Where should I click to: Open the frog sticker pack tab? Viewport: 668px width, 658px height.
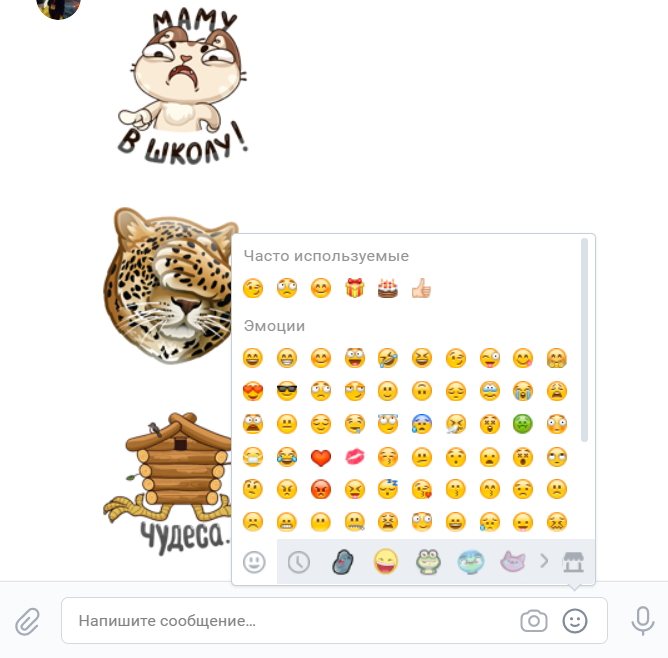(x=428, y=562)
